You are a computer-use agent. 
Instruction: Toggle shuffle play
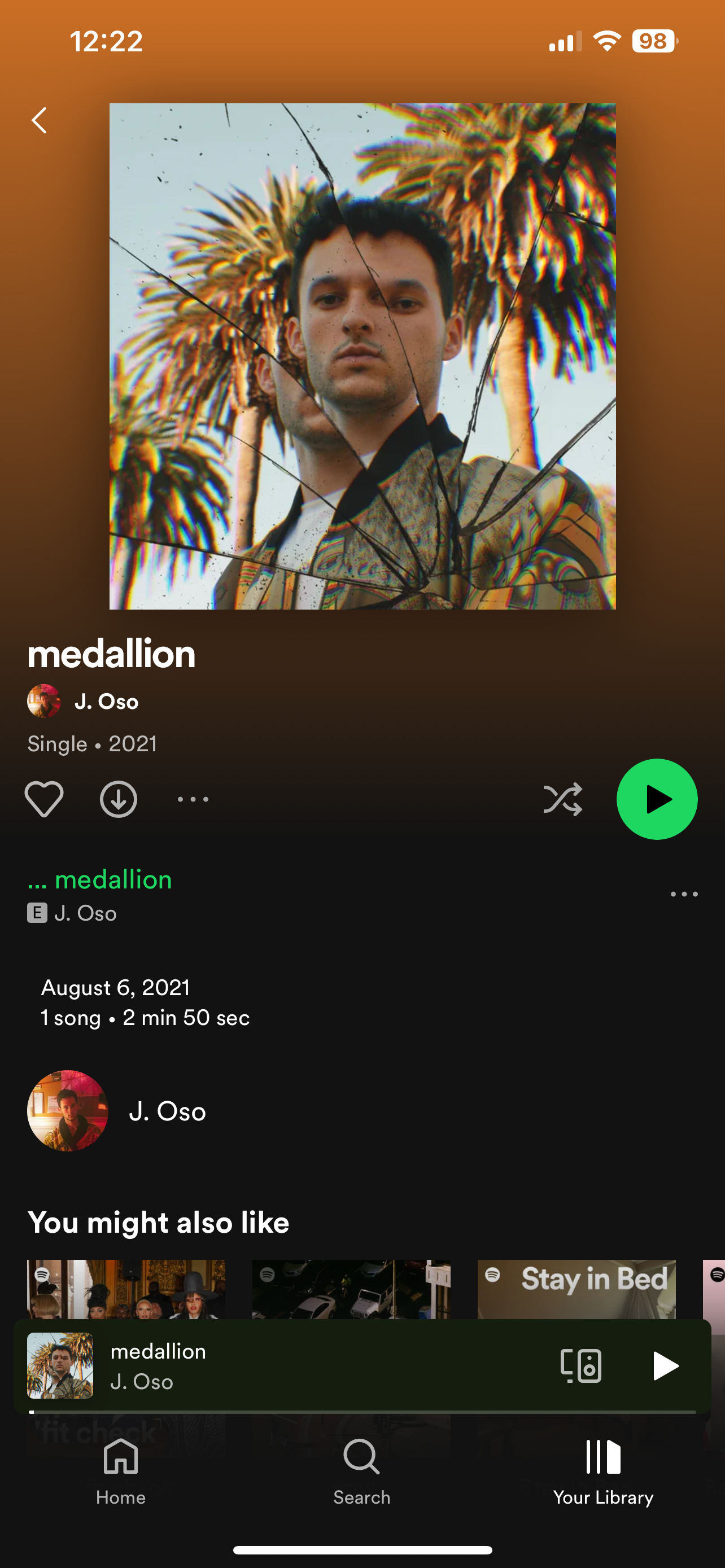562,799
